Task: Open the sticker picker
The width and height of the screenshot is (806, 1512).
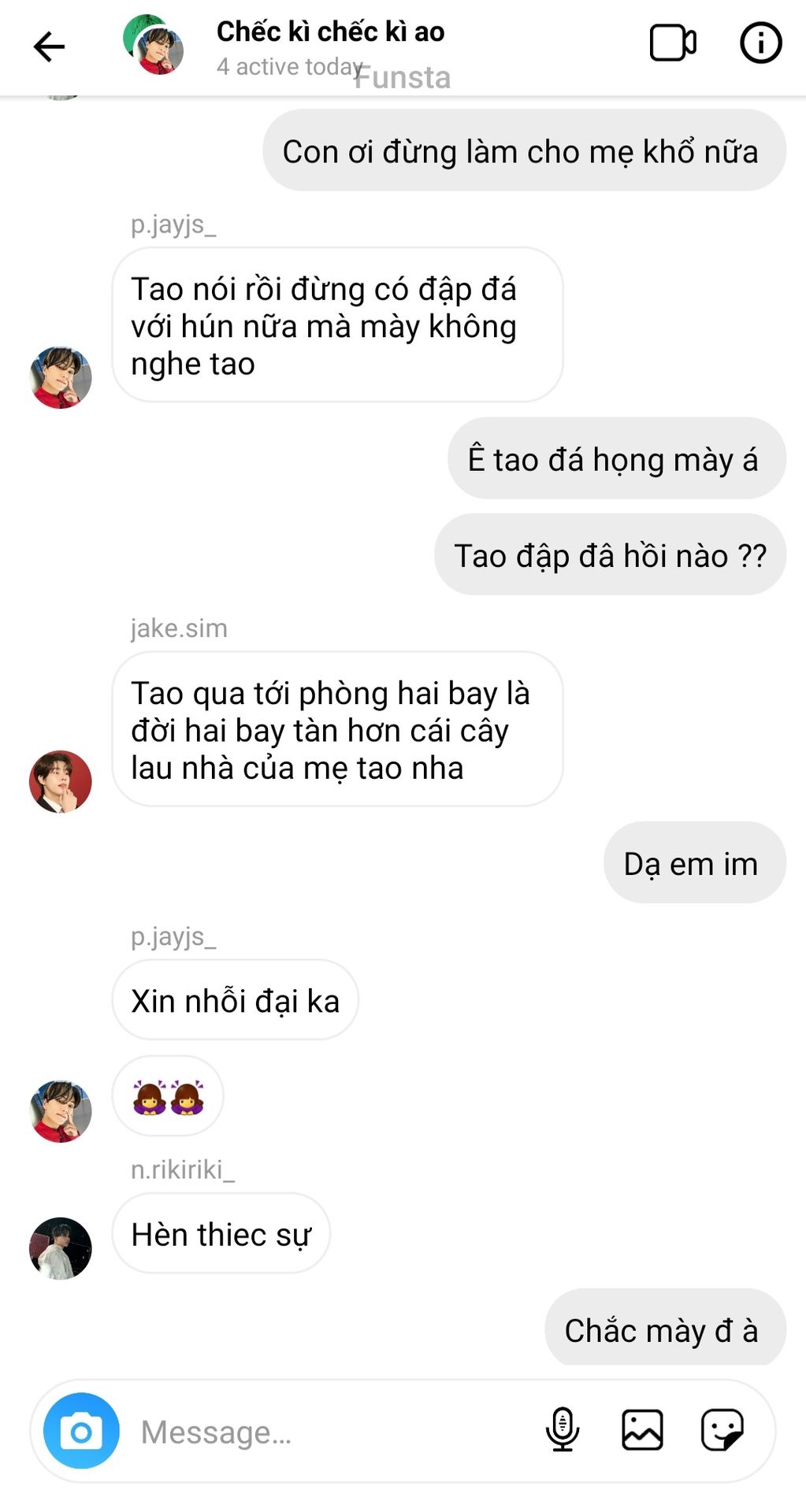Action: [x=722, y=1429]
